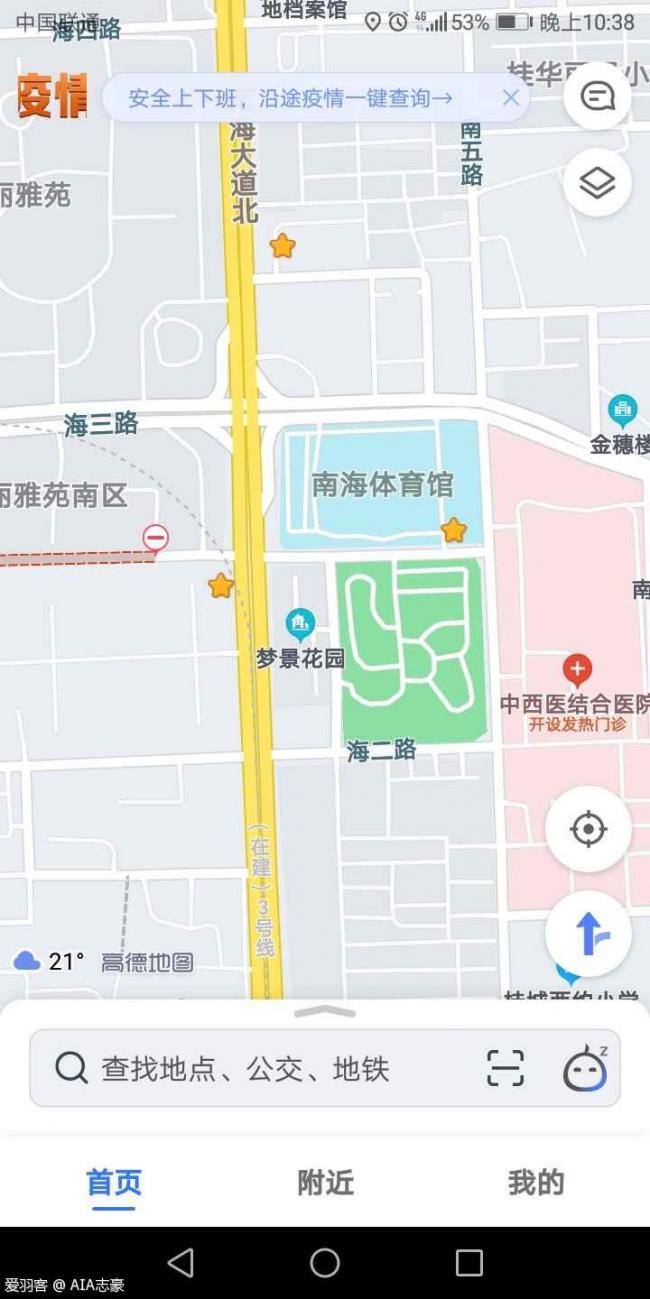
Task: Tap the 查找地点、公交、地铁 search box
Action: click(x=245, y=1069)
